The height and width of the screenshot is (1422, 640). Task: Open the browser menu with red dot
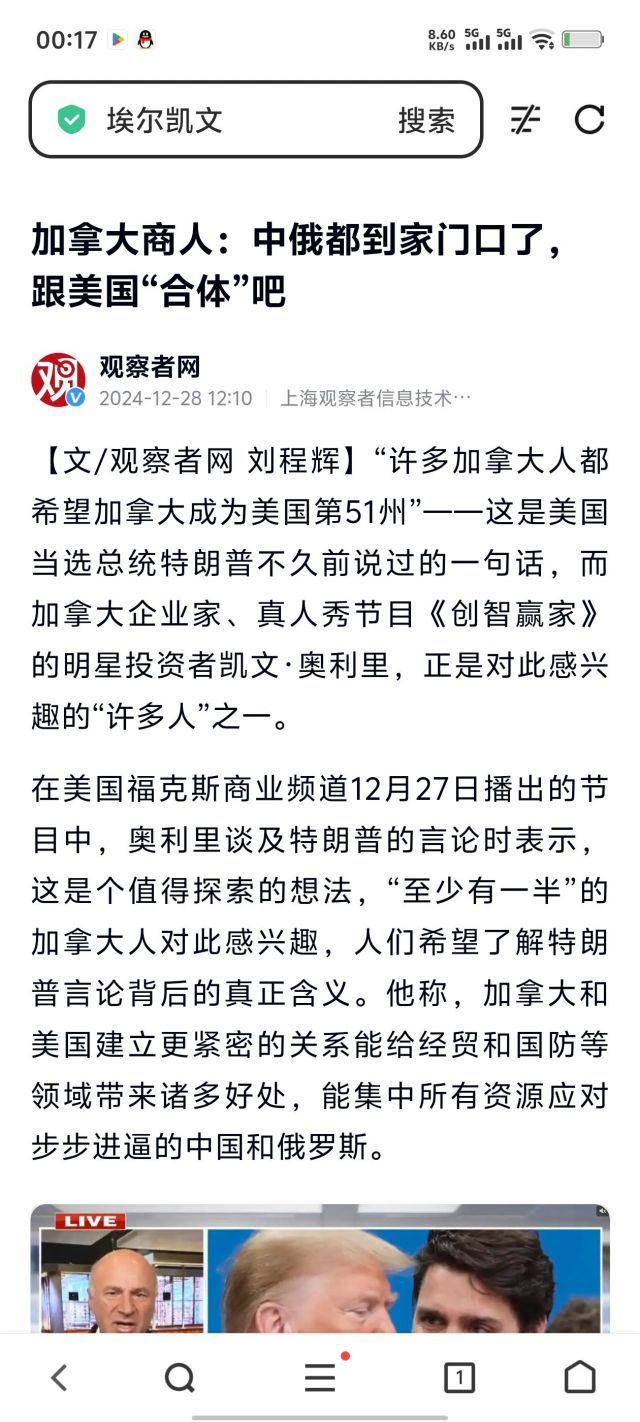click(x=320, y=1377)
